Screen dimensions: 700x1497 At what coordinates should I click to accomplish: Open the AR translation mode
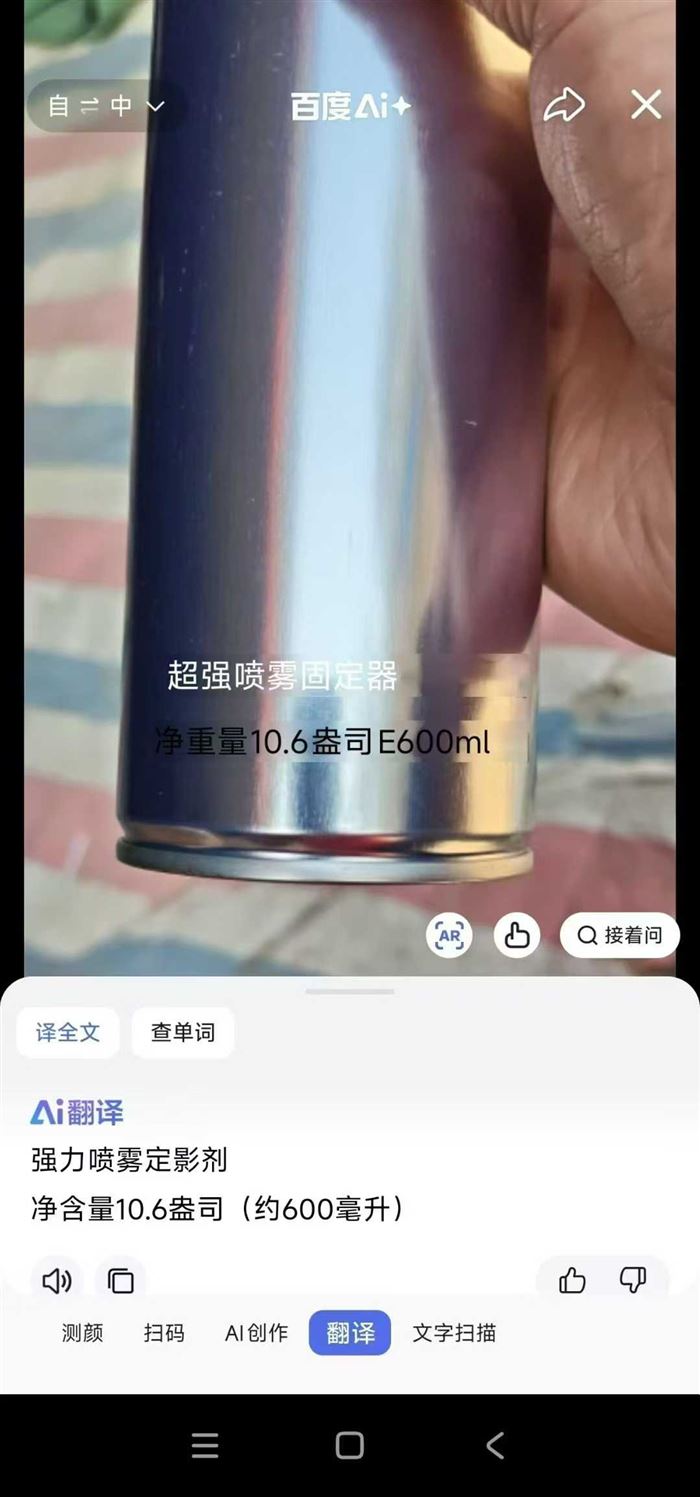[449, 936]
